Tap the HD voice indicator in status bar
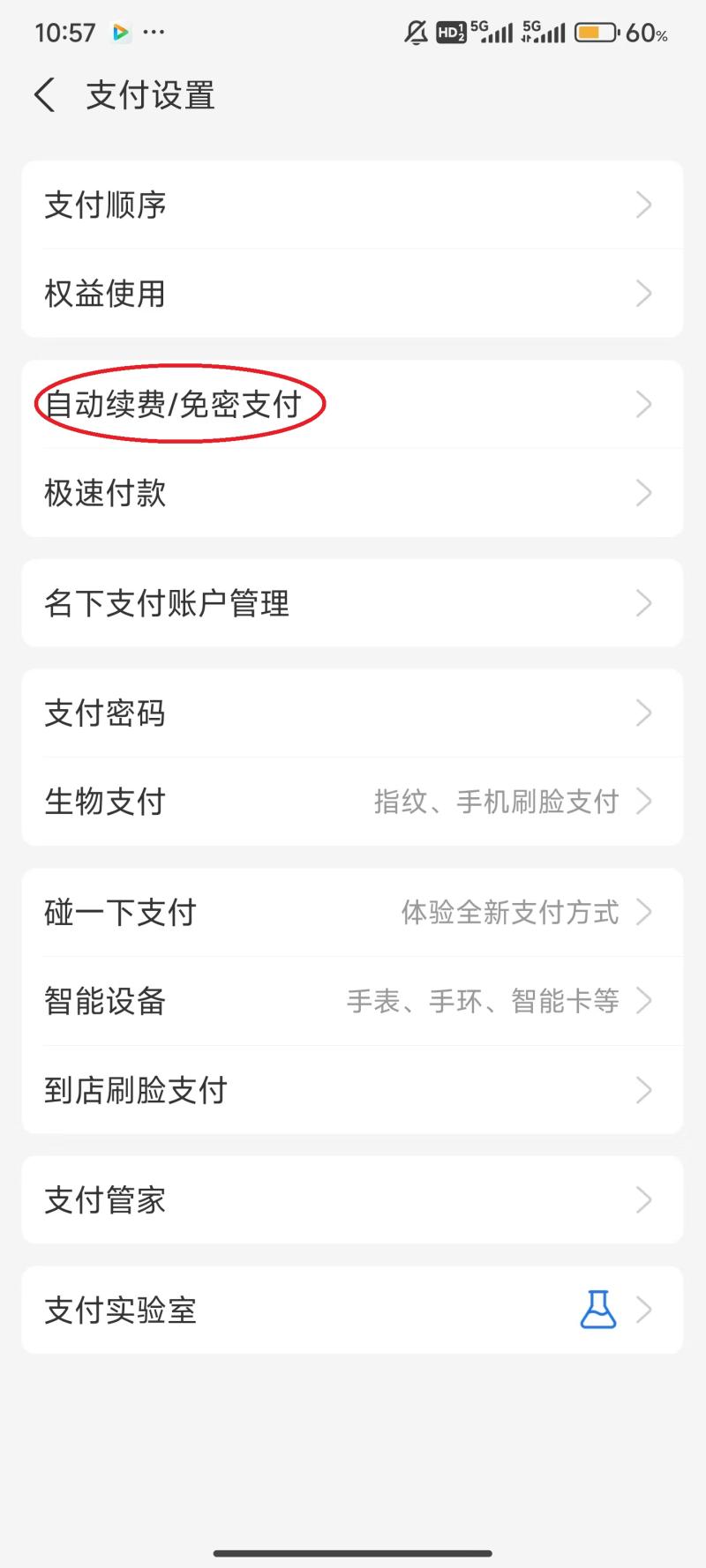 click(x=450, y=32)
